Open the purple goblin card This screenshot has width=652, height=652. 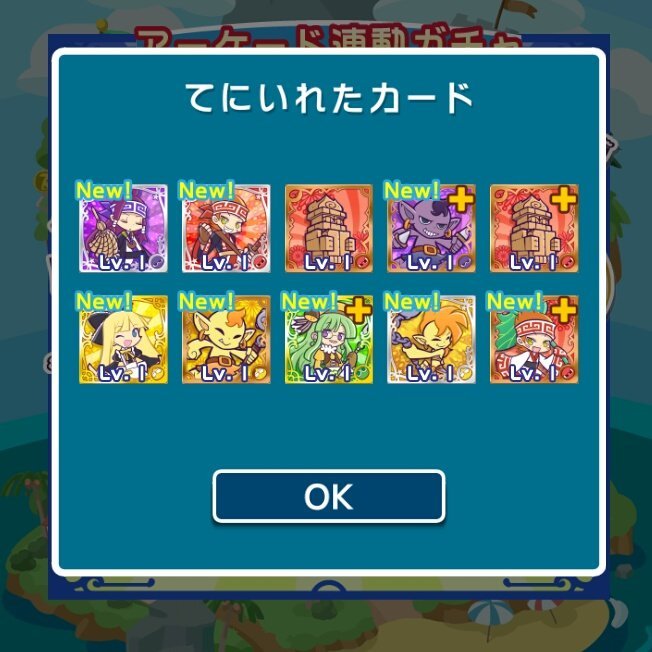tap(431, 229)
